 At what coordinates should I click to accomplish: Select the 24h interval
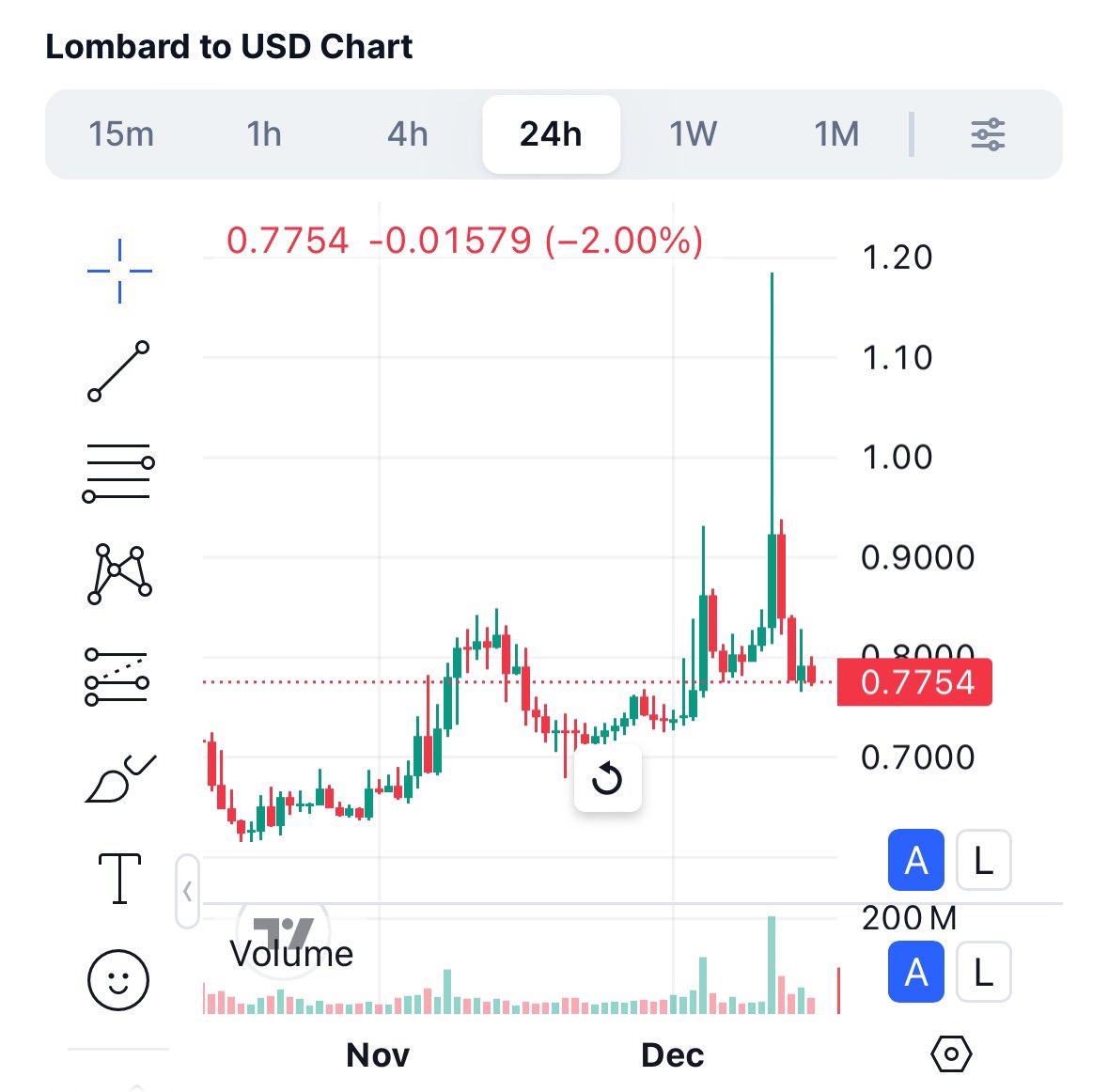551,134
